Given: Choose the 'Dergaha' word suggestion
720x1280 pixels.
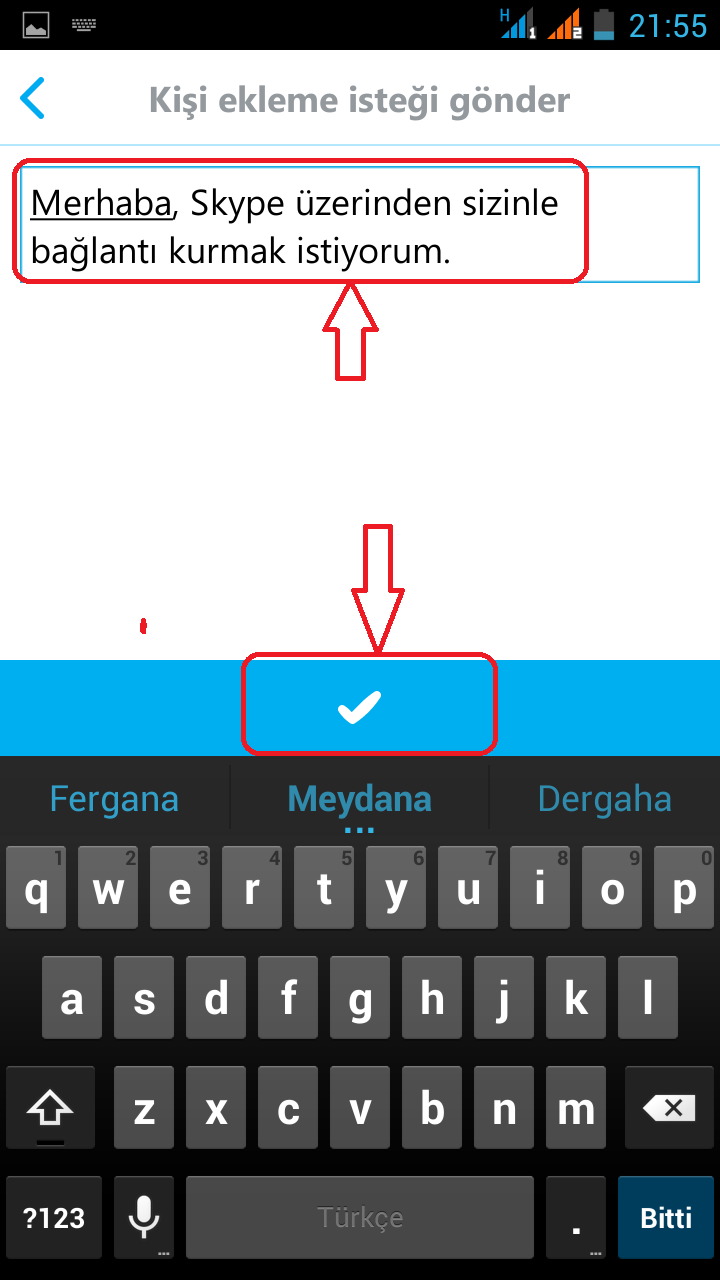Looking at the screenshot, I should coord(604,799).
